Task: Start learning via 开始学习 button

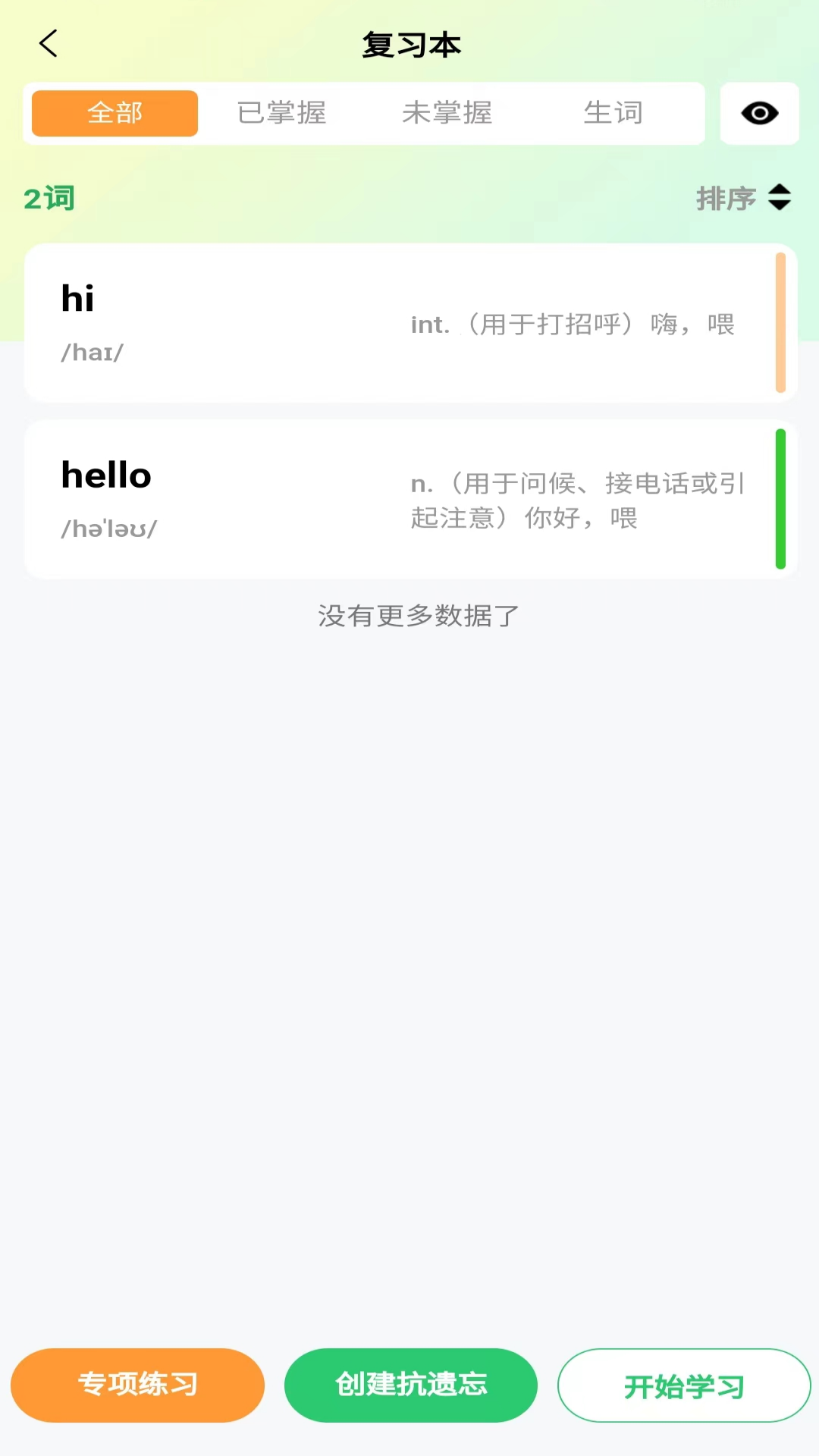Action: [x=683, y=1385]
